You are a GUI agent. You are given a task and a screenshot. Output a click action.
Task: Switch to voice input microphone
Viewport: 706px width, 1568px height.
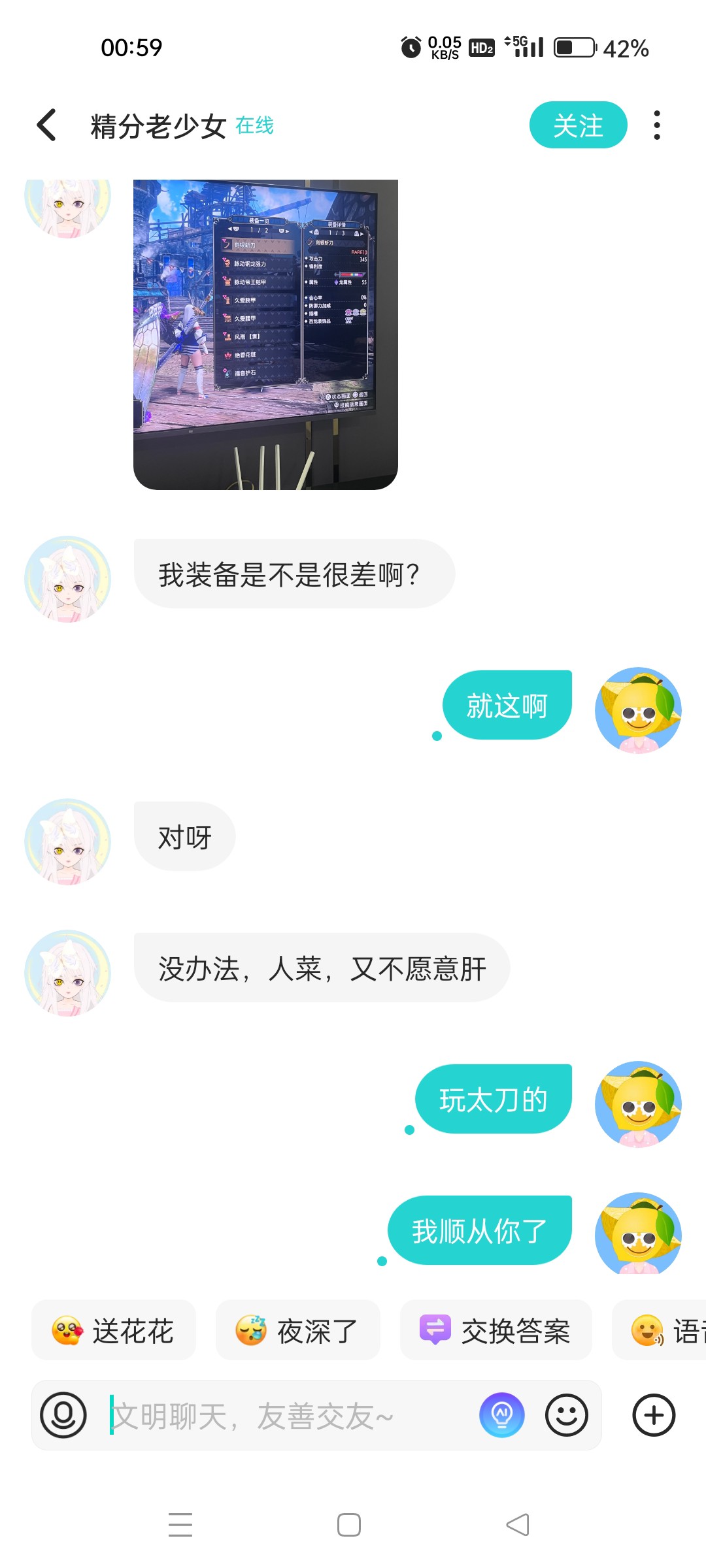point(63,1415)
